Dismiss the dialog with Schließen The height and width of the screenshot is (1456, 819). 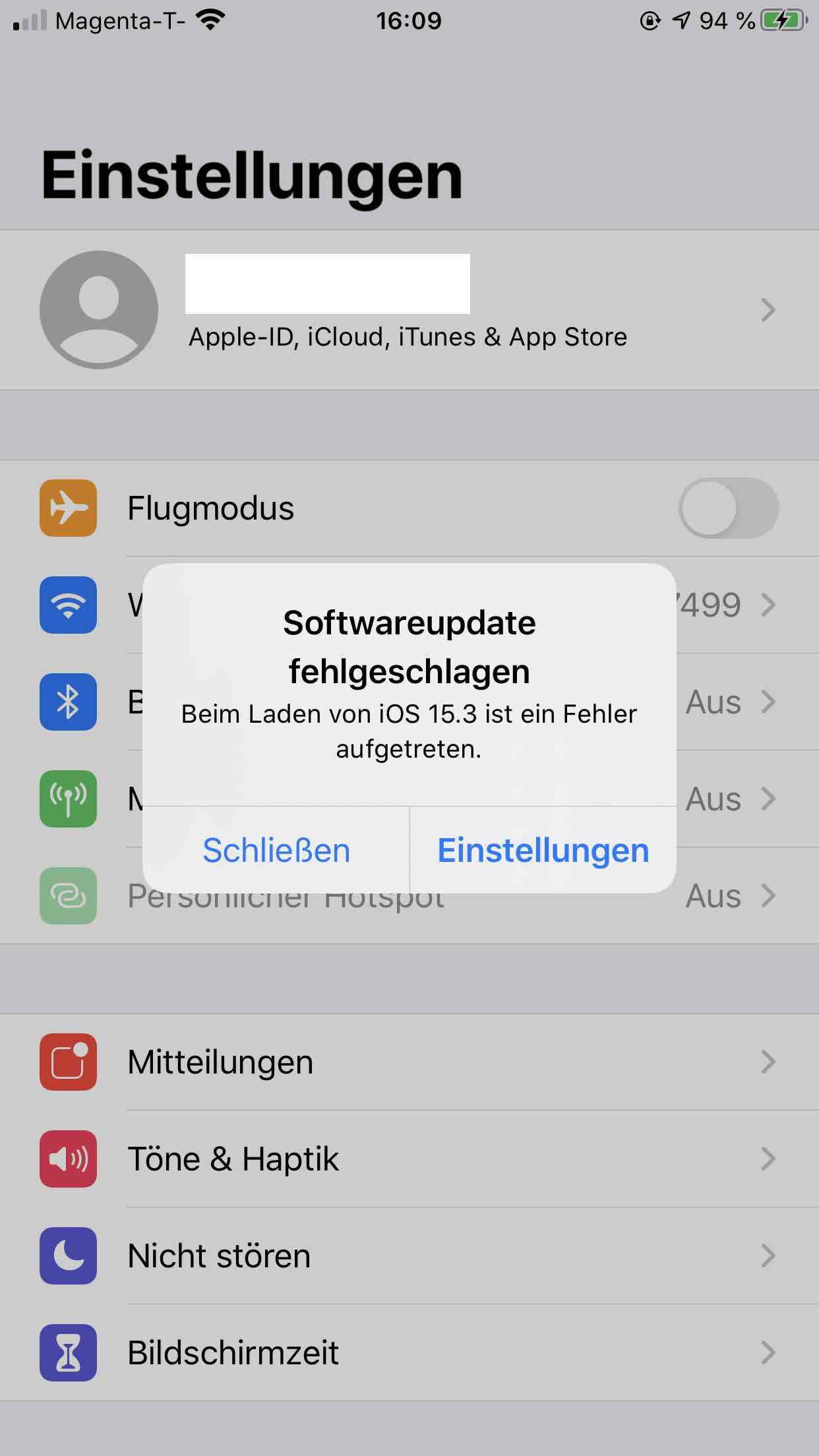(276, 850)
